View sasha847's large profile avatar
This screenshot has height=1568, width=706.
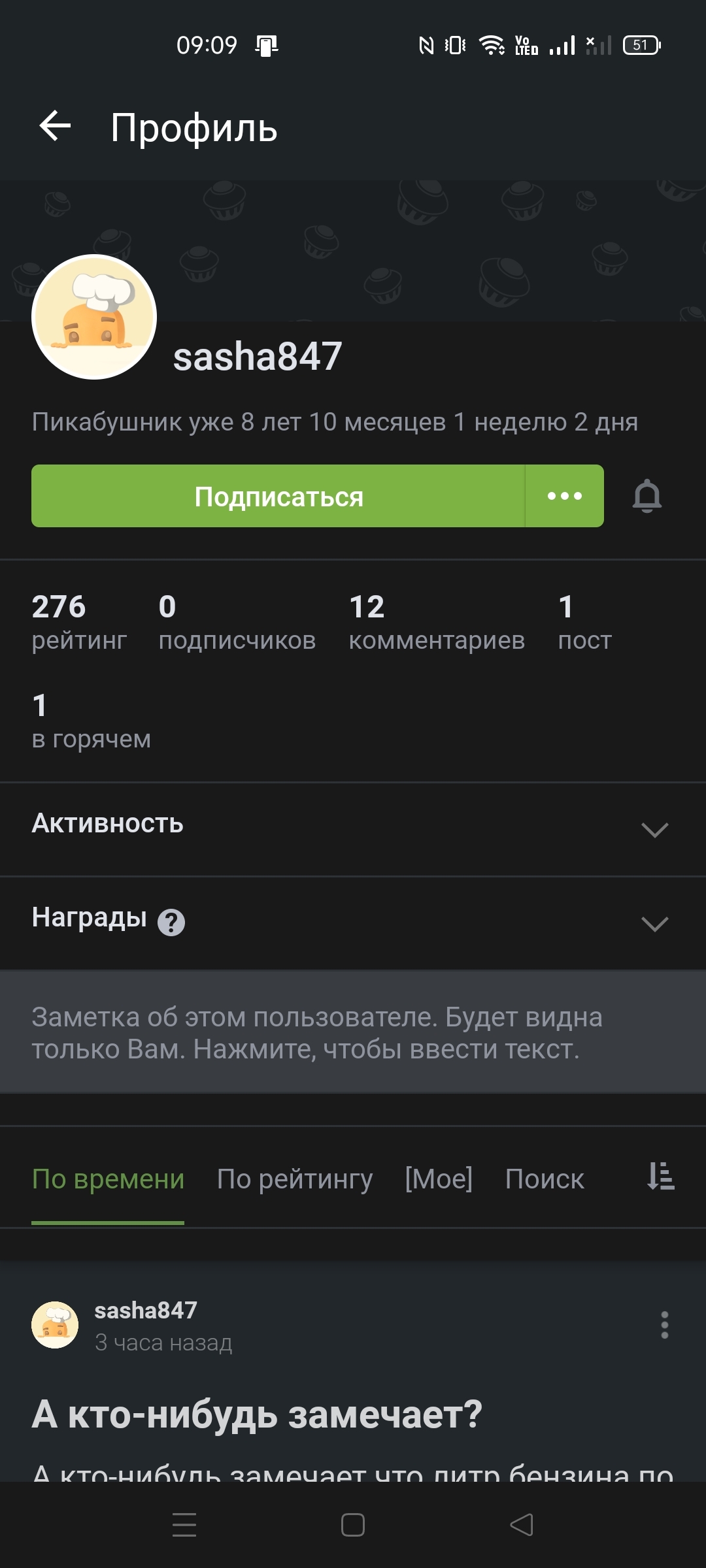coord(94,317)
